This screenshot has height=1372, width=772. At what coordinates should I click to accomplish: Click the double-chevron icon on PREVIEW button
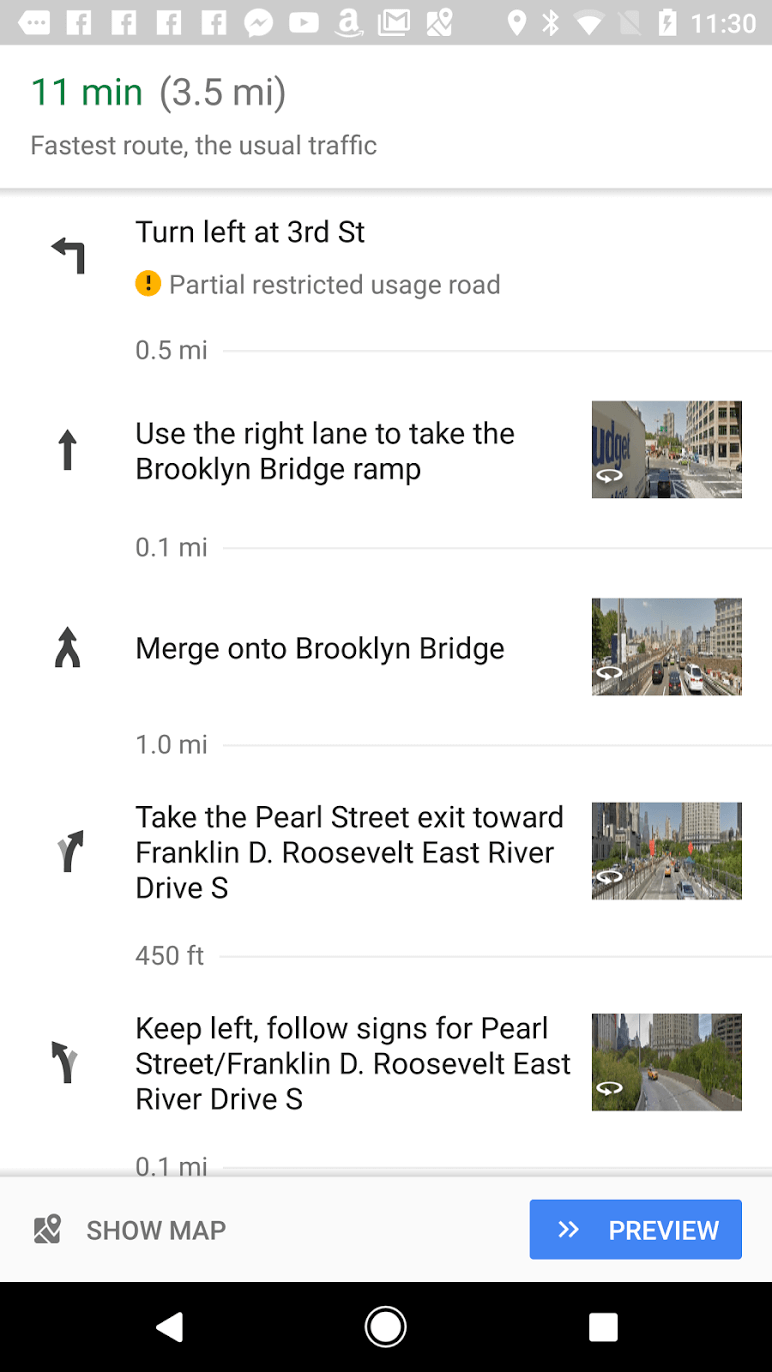pyautogui.click(x=568, y=1229)
